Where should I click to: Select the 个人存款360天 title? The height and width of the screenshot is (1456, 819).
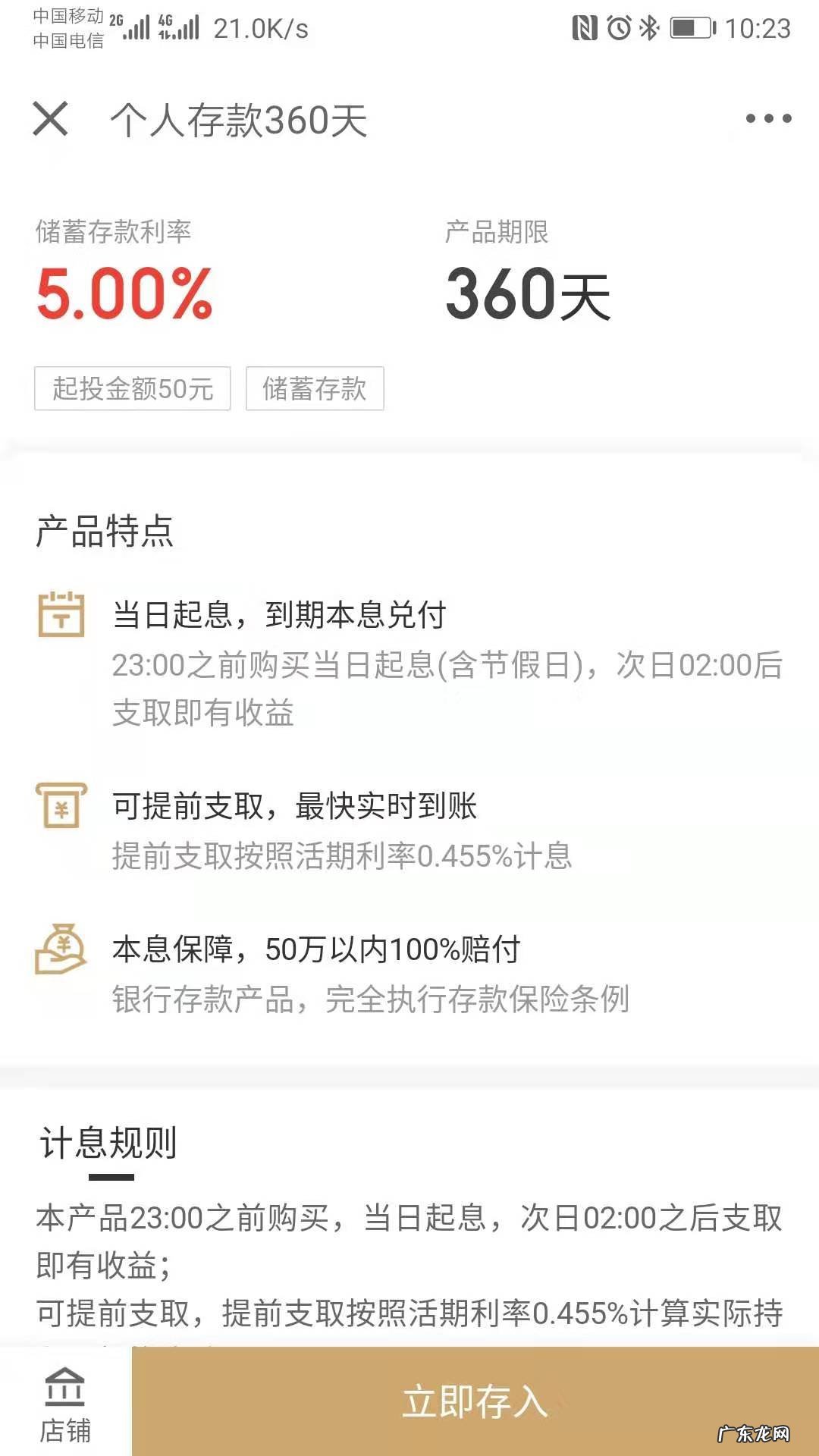pos(239,119)
